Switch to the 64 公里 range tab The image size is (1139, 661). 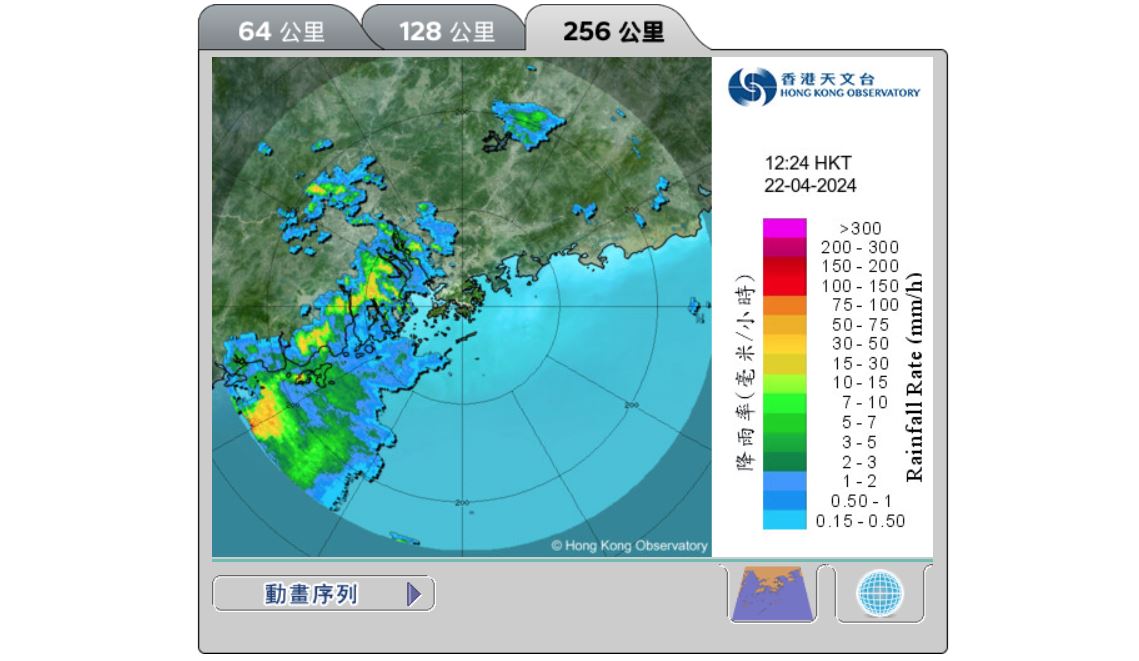tap(281, 31)
